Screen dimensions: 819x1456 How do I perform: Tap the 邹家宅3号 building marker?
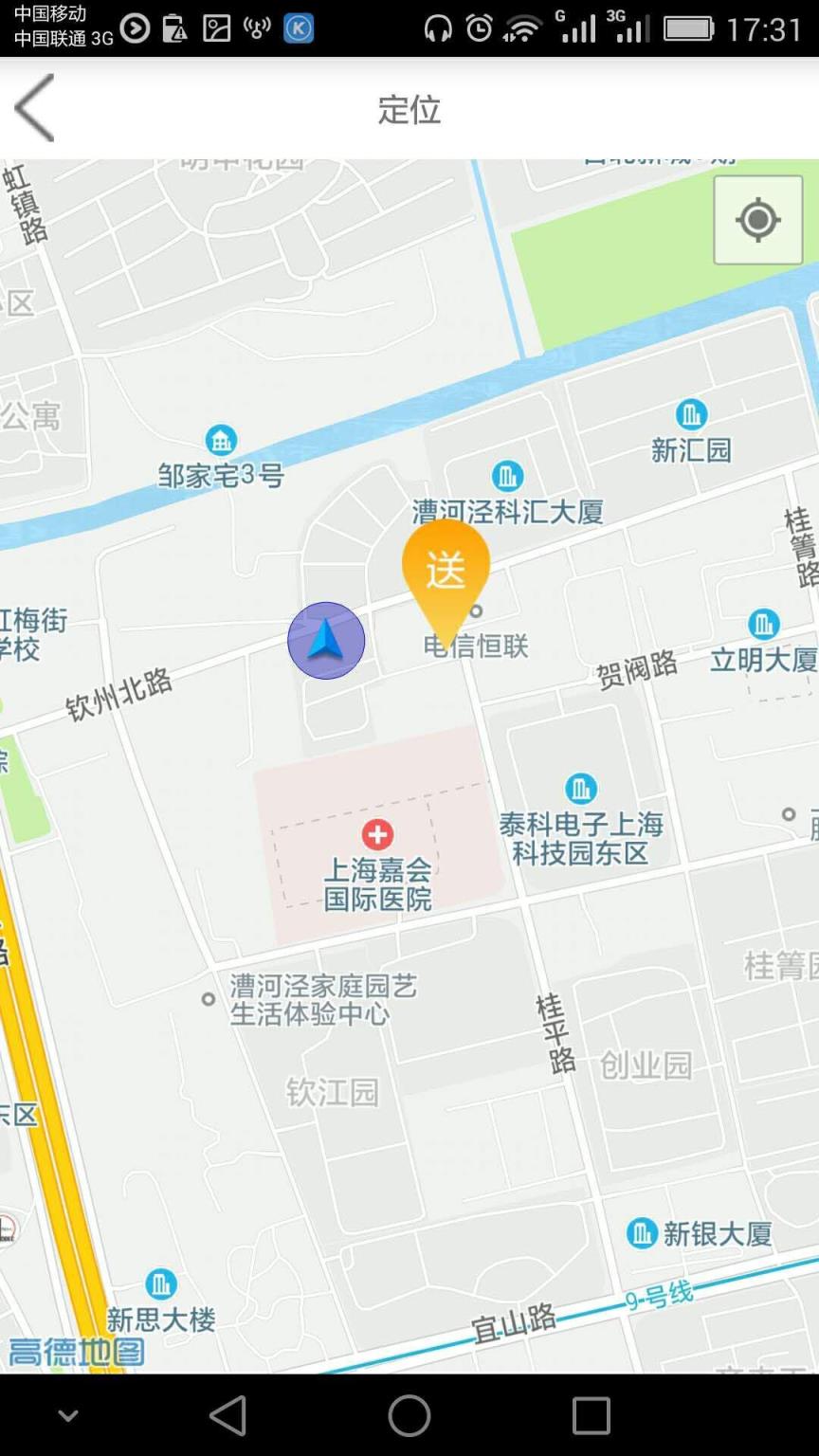pyautogui.click(x=220, y=440)
